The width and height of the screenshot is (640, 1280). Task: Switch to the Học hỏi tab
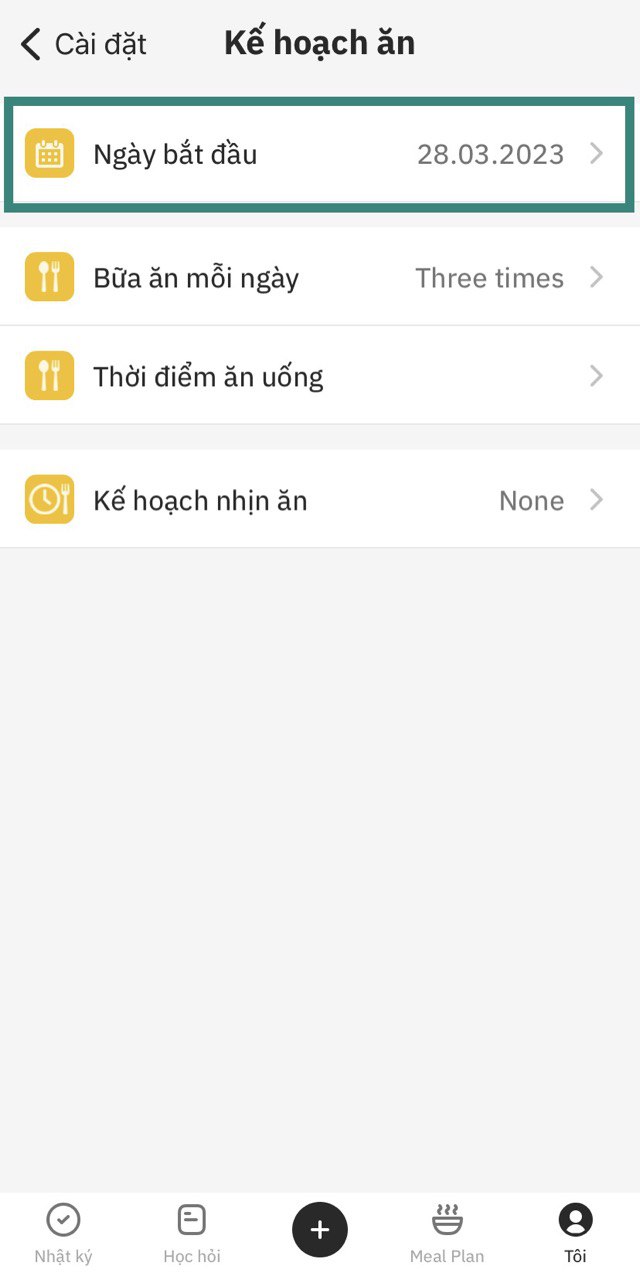191,1233
